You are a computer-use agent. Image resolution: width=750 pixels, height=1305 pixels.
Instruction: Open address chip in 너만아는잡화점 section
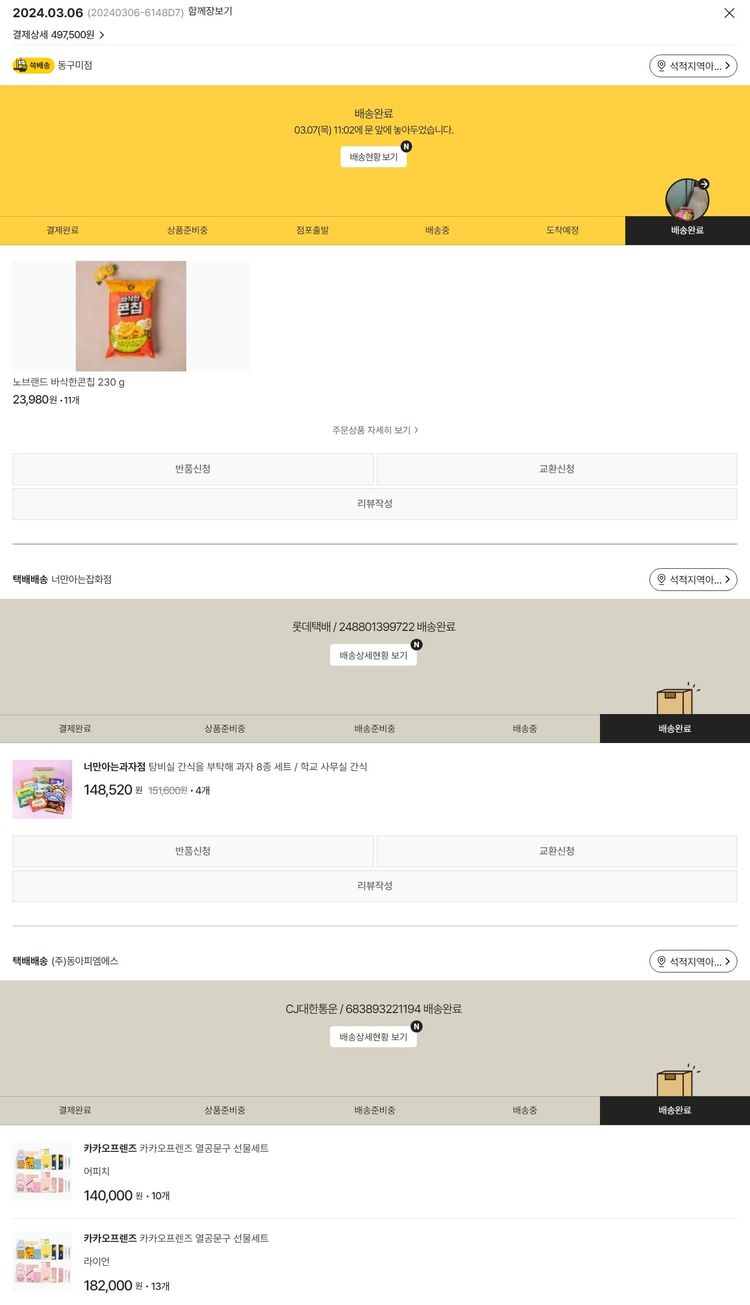click(693, 580)
